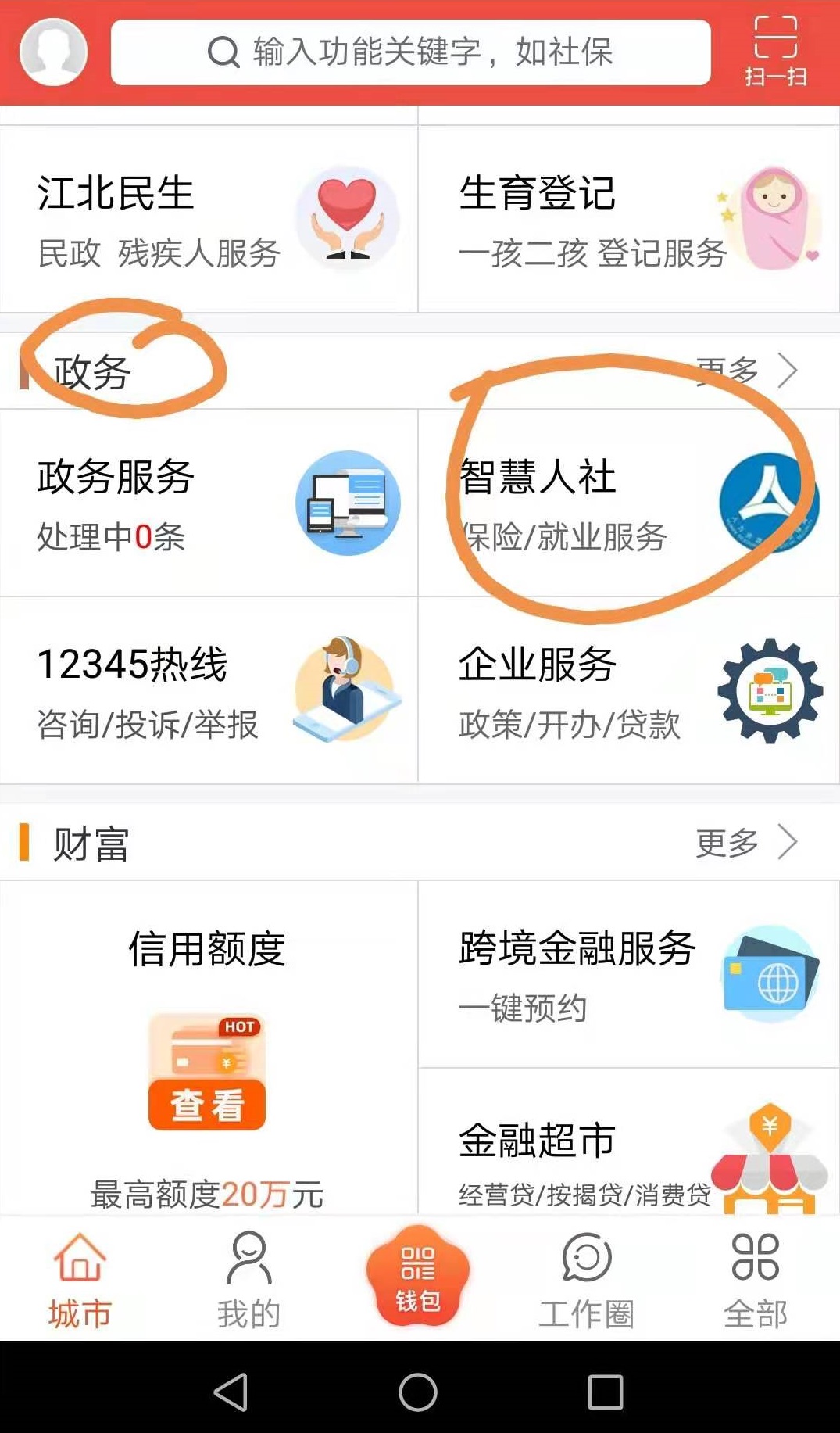Open the 12345热线 card

coord(209,691)
